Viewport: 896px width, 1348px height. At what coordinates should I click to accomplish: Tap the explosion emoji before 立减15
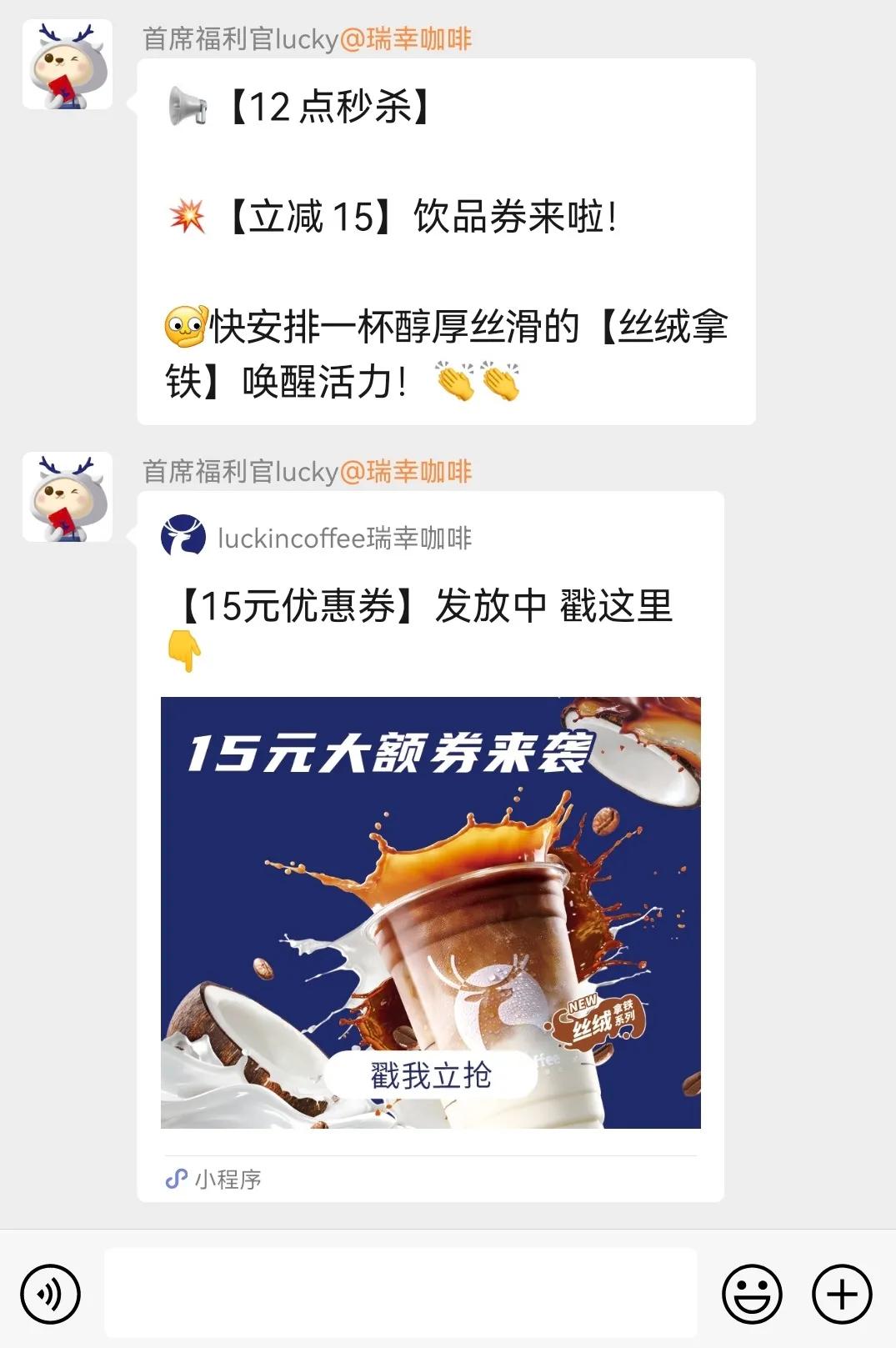185,214
